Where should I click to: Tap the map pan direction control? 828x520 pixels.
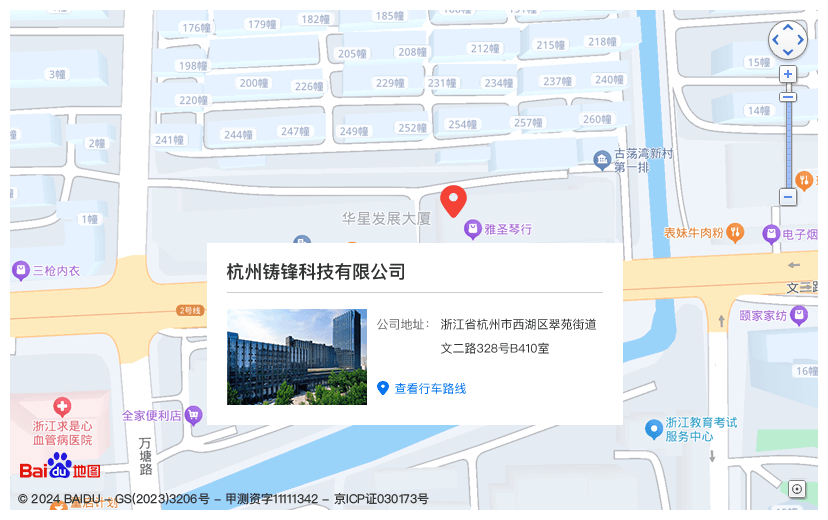point(788,40)
